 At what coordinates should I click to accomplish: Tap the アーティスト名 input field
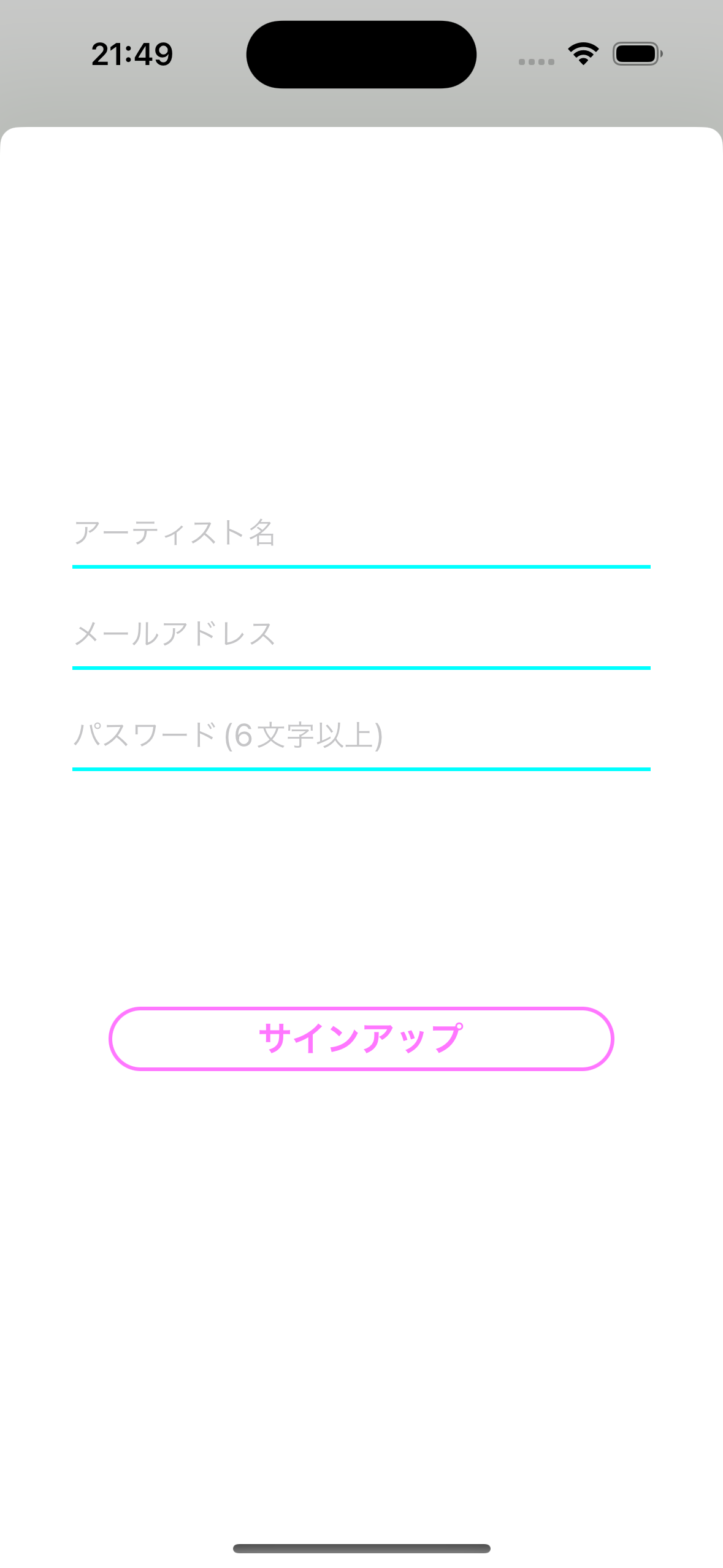(x=362, y=540)
